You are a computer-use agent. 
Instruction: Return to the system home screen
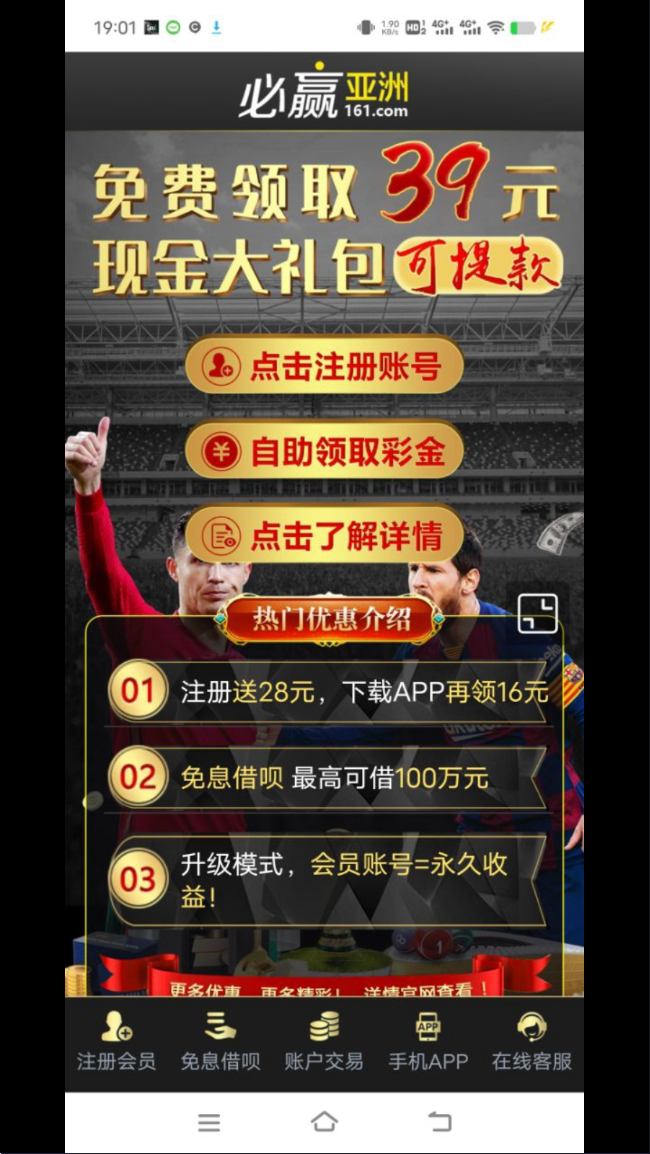click(324, 1121)
